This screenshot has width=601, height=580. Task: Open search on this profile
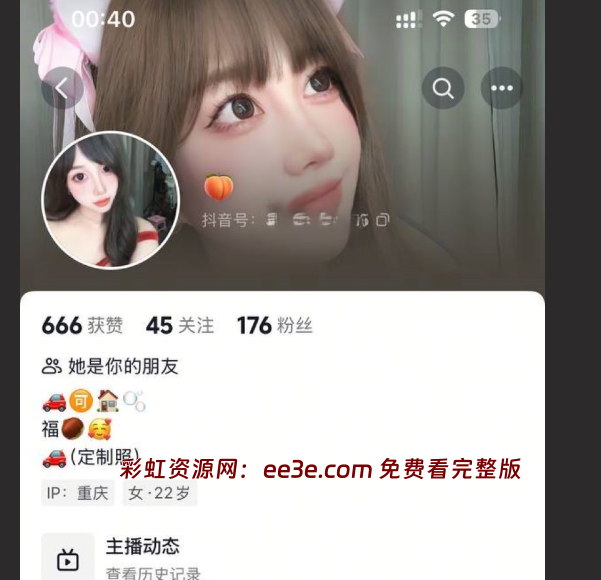click(x=443, y=88)
